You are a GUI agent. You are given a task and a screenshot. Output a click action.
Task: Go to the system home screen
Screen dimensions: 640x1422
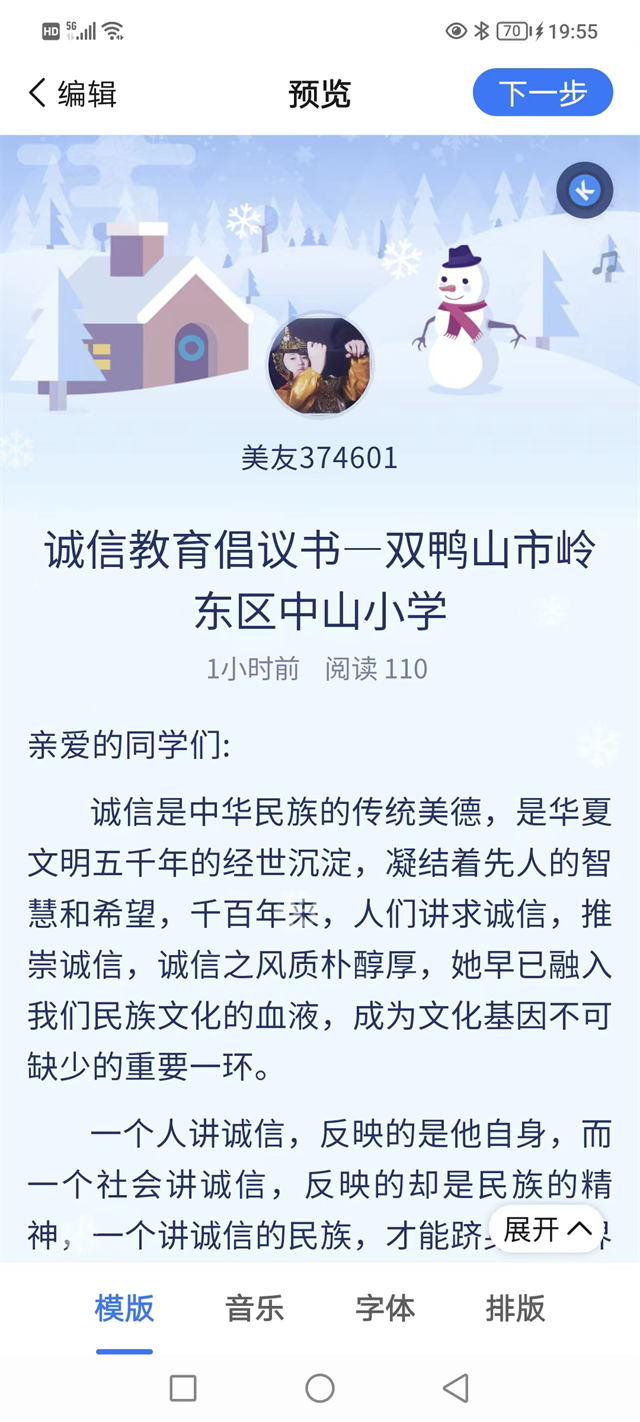320,1388
